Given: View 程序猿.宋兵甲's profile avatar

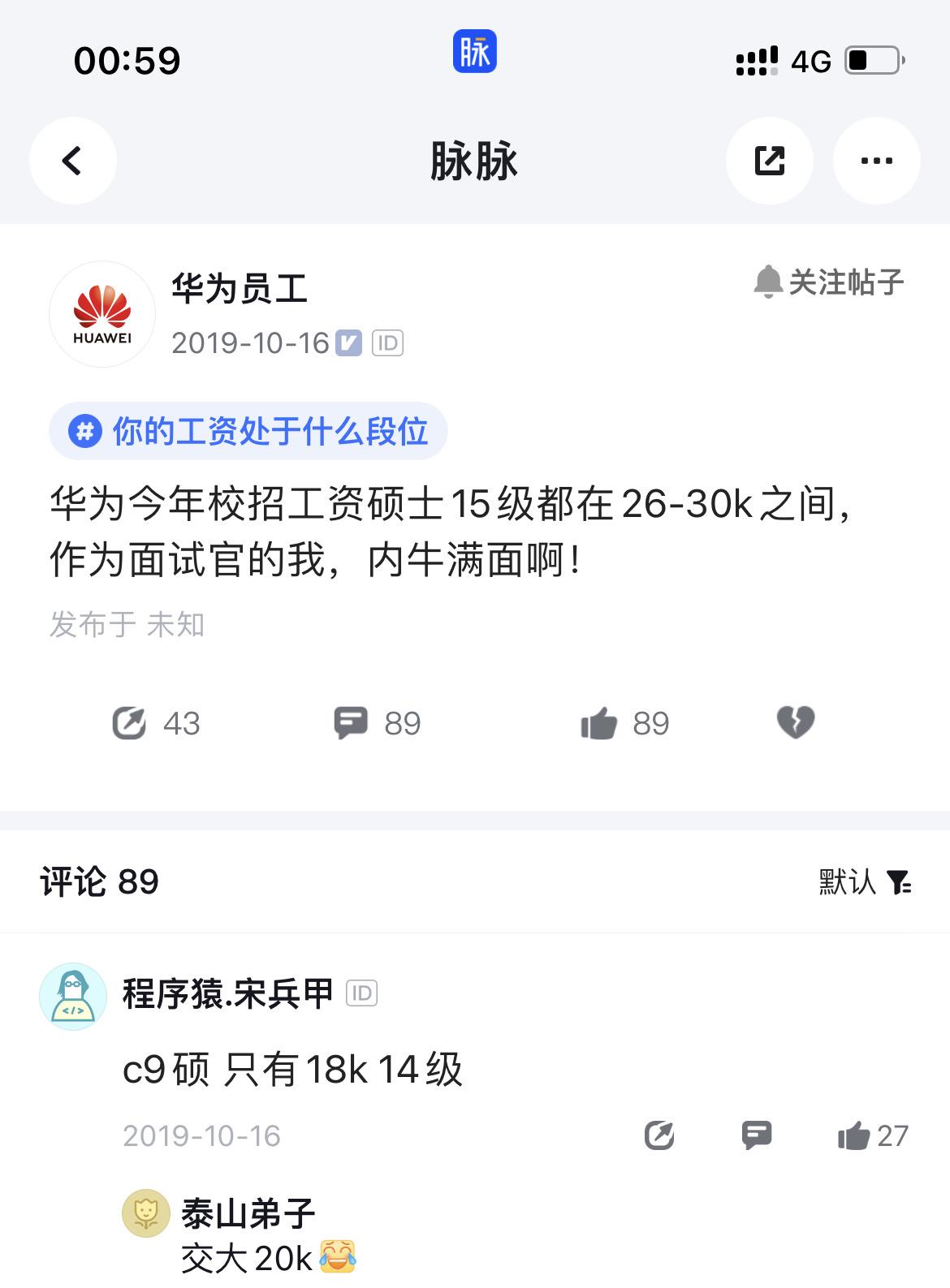Looking at the screenshot, I should pyautogui.click(x=73, y=997).
